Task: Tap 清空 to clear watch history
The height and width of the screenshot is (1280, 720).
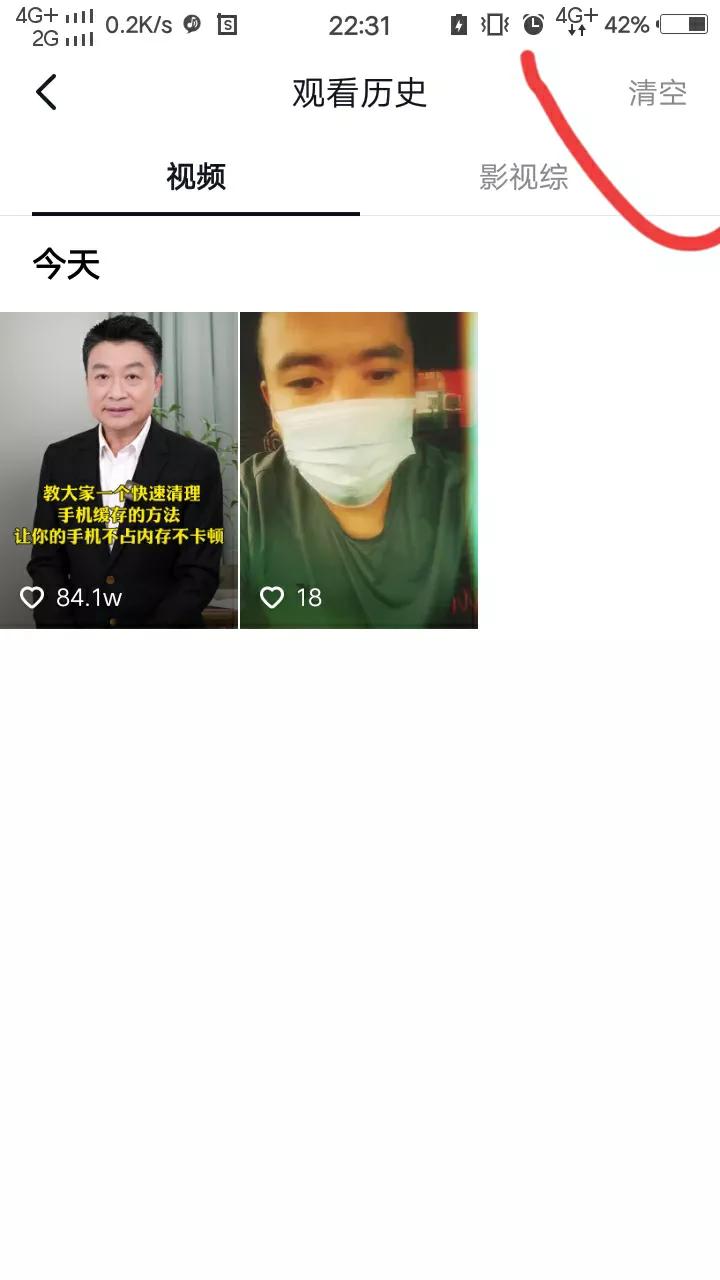Action: point(657,93)
